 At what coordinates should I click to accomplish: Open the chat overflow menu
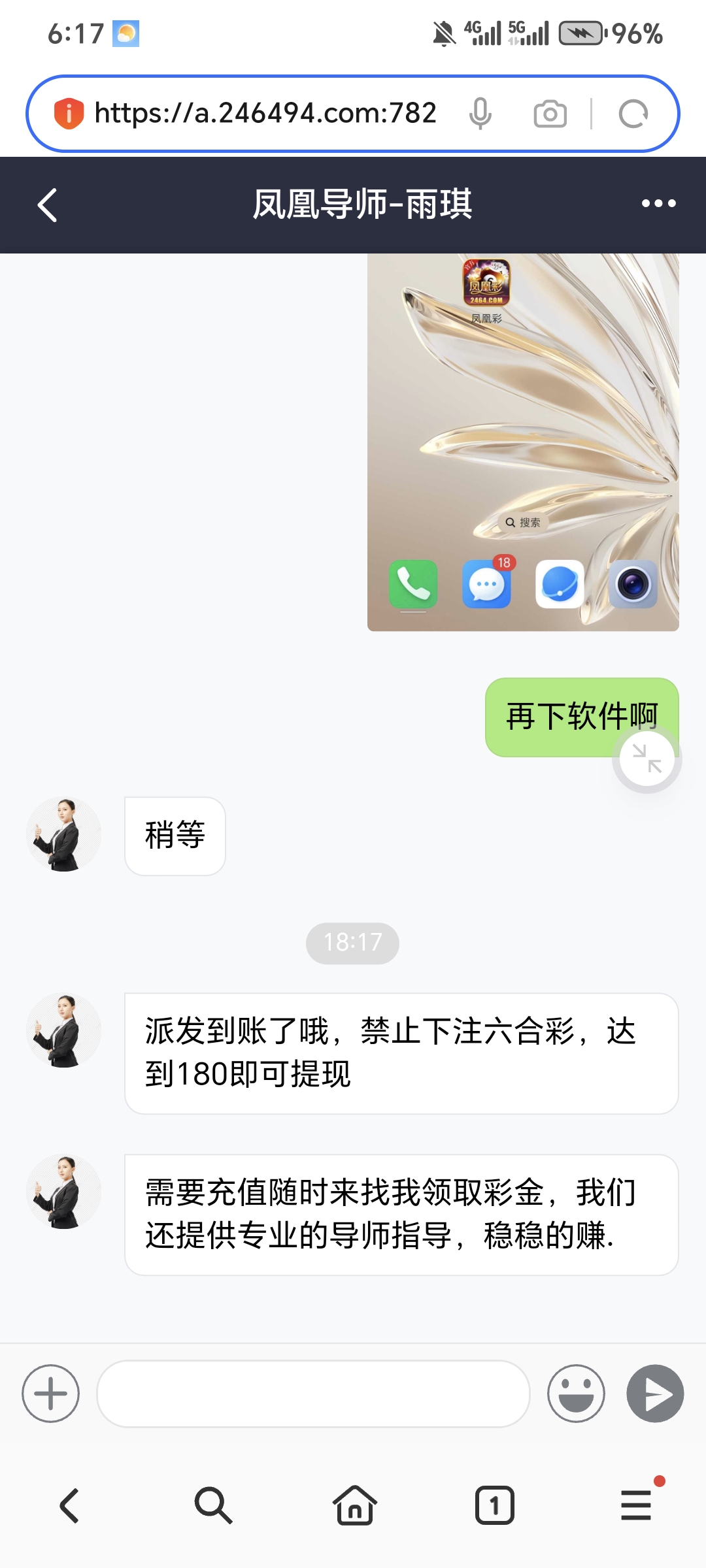coord(658,204)
